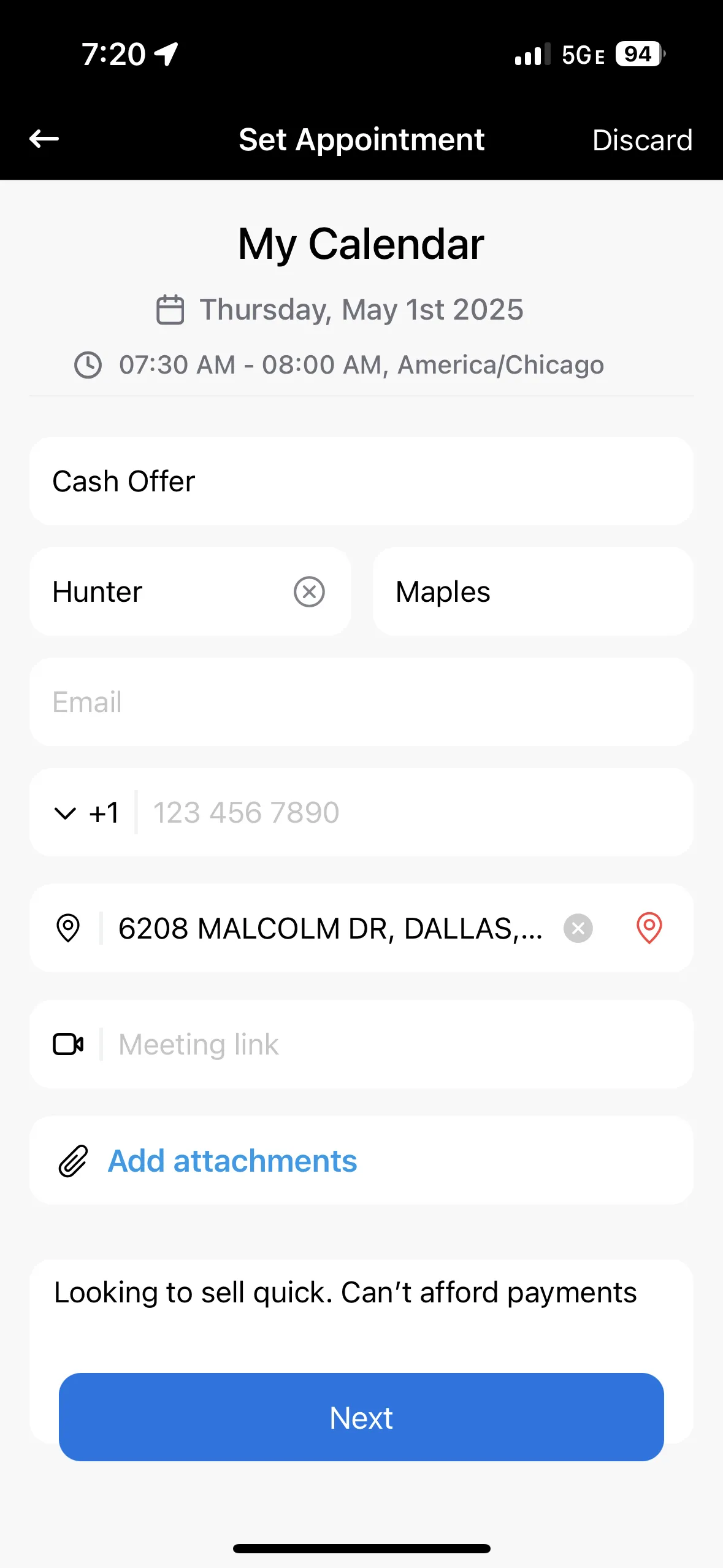Go back using the arrow icon
This screenshot has width=723, height=1568.
tap(44, 139)
